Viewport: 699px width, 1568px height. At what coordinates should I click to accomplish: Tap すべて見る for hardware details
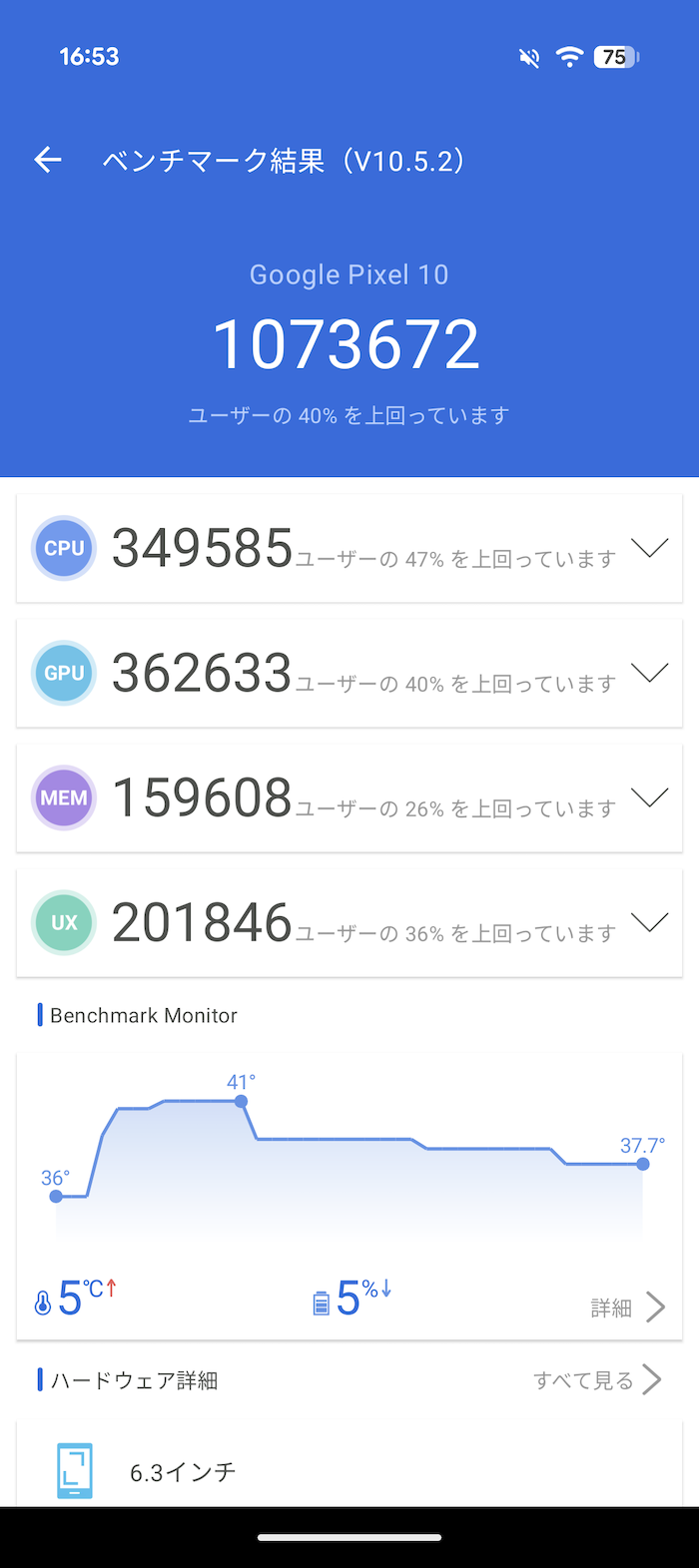pyautogui.click(x=597, y=1379)
